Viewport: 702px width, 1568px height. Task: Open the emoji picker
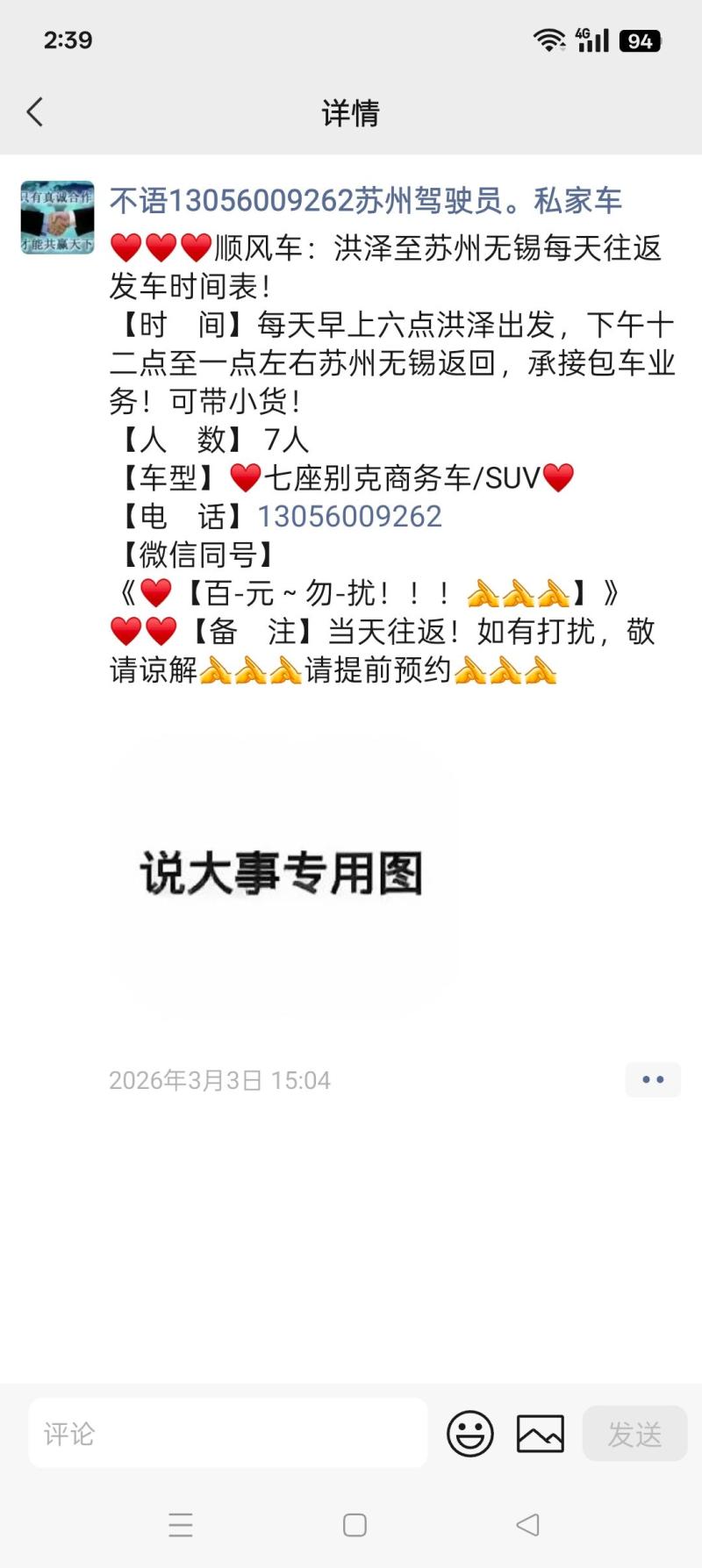(470, 1434)
